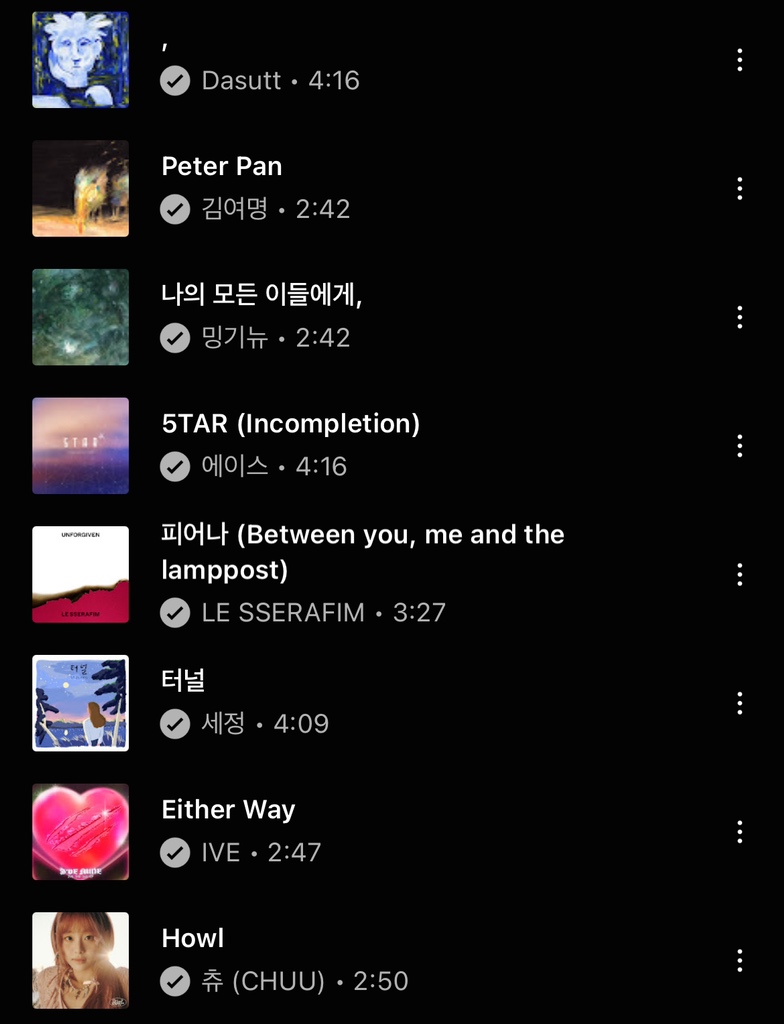Play 나의 모든 이들에게, by 밍기뉴
784x1024 pixels.
tap(261, 295)
